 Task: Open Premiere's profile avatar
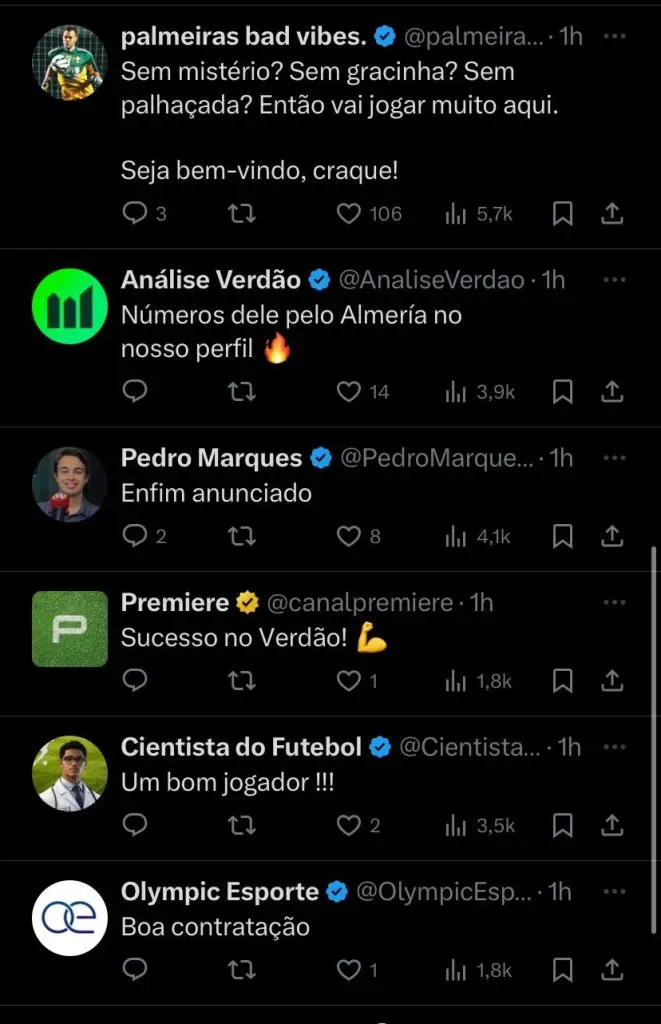point(70,628)
